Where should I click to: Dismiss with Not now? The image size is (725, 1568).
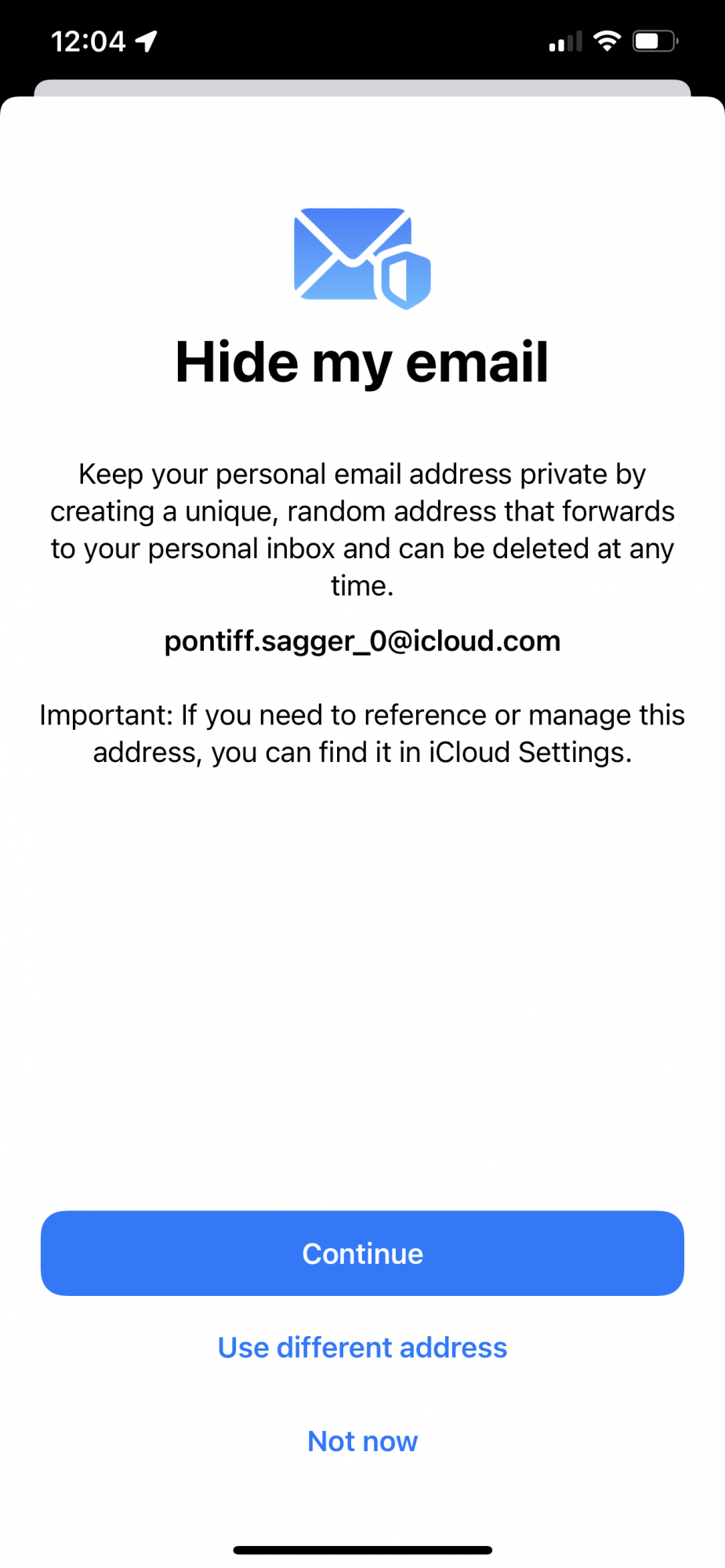[362, 1441]
